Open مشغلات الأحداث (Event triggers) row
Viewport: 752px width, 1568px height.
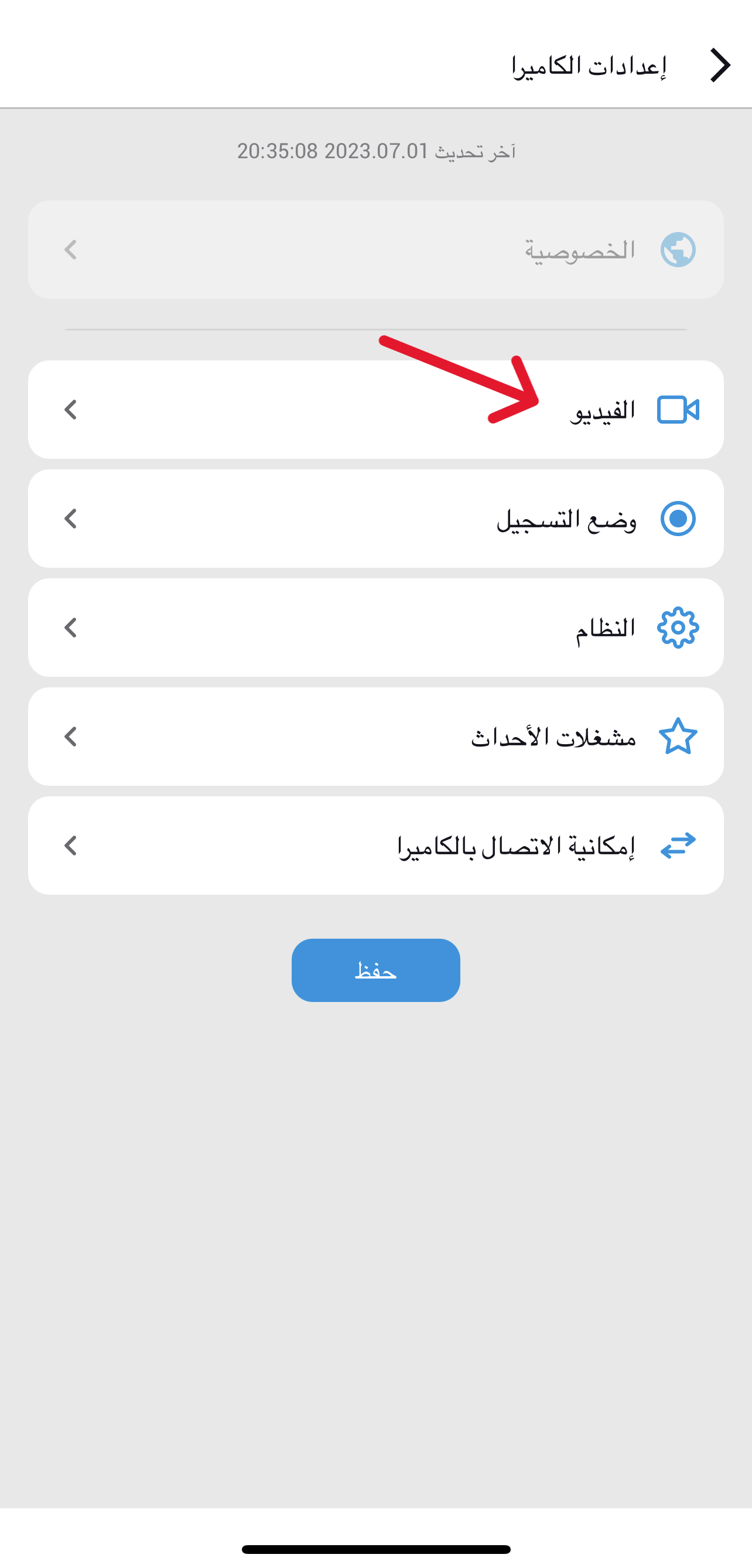(375, 737)
